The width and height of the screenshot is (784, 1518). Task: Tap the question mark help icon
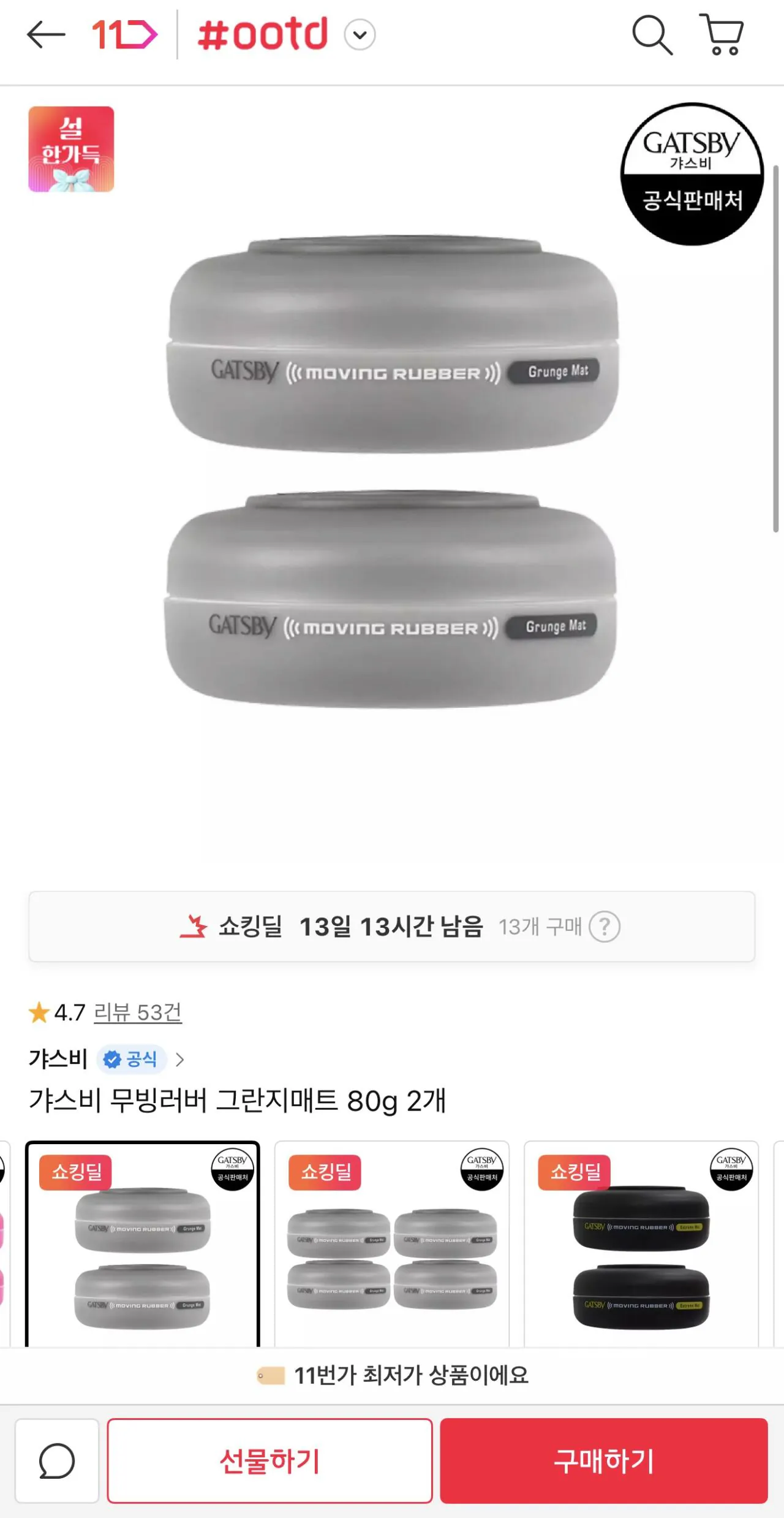pyautogui.click(x=605, y=927)
